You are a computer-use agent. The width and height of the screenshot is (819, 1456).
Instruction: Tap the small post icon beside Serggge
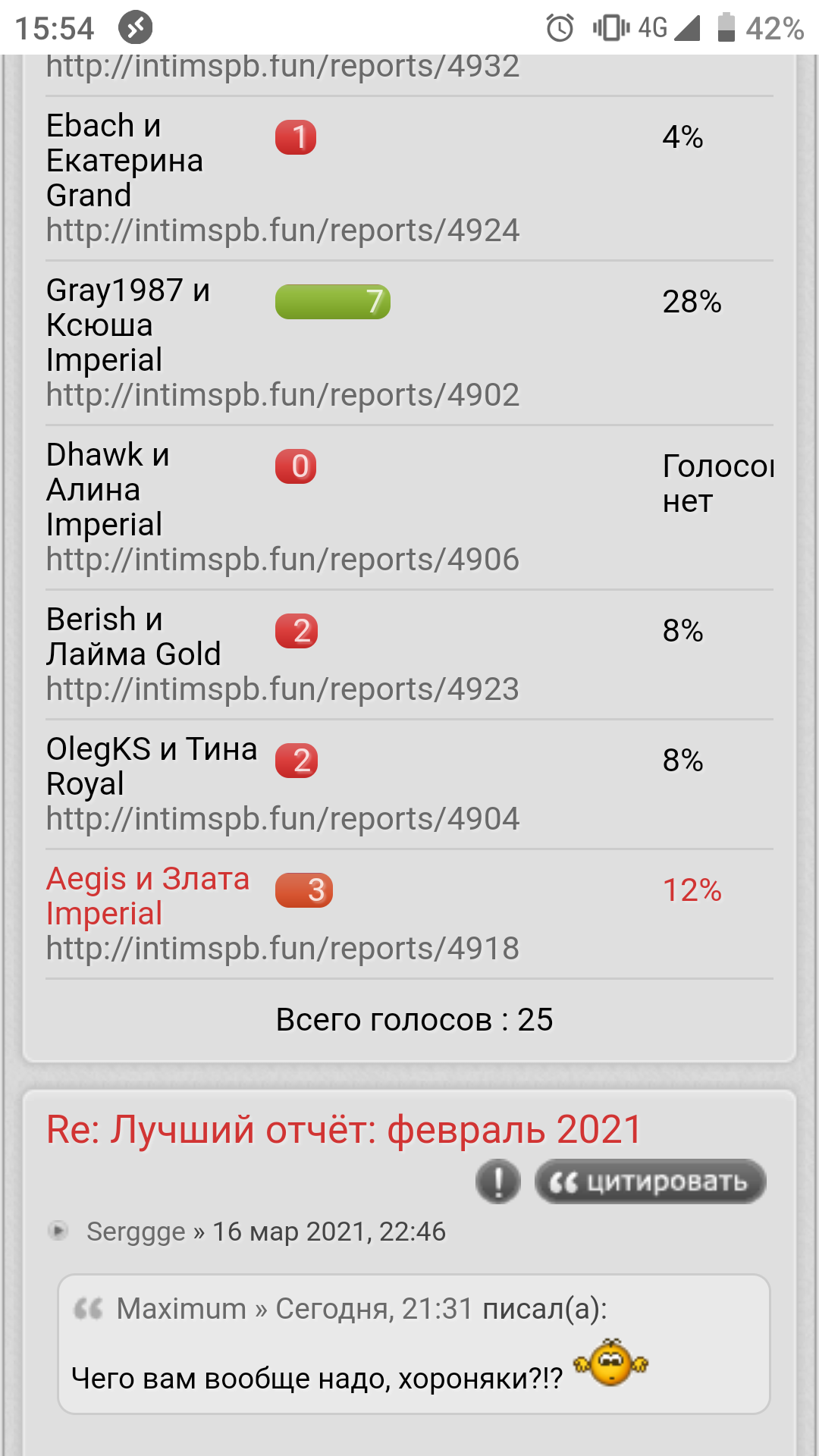(x=58, y=1230)
